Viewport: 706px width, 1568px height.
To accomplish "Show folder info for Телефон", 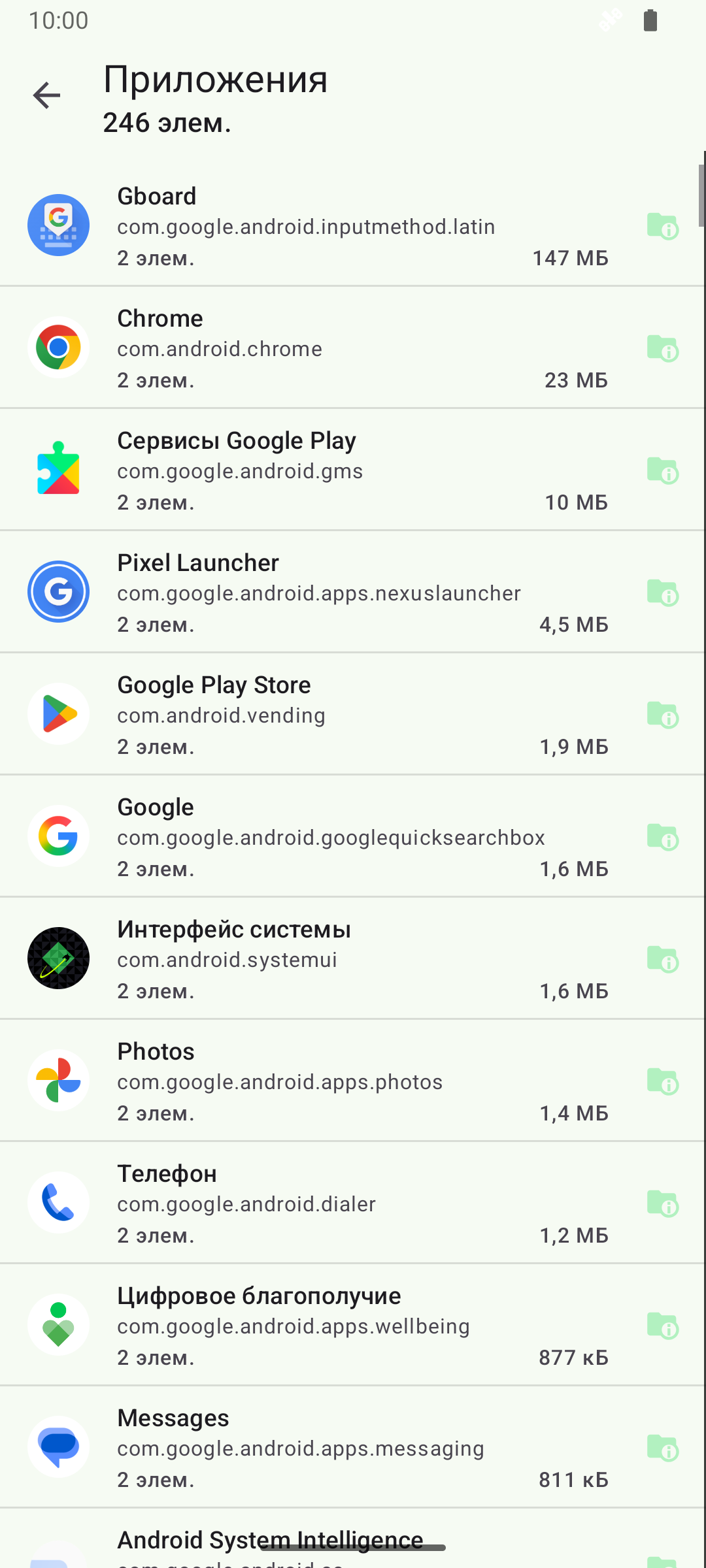I will coord(662,1203).
